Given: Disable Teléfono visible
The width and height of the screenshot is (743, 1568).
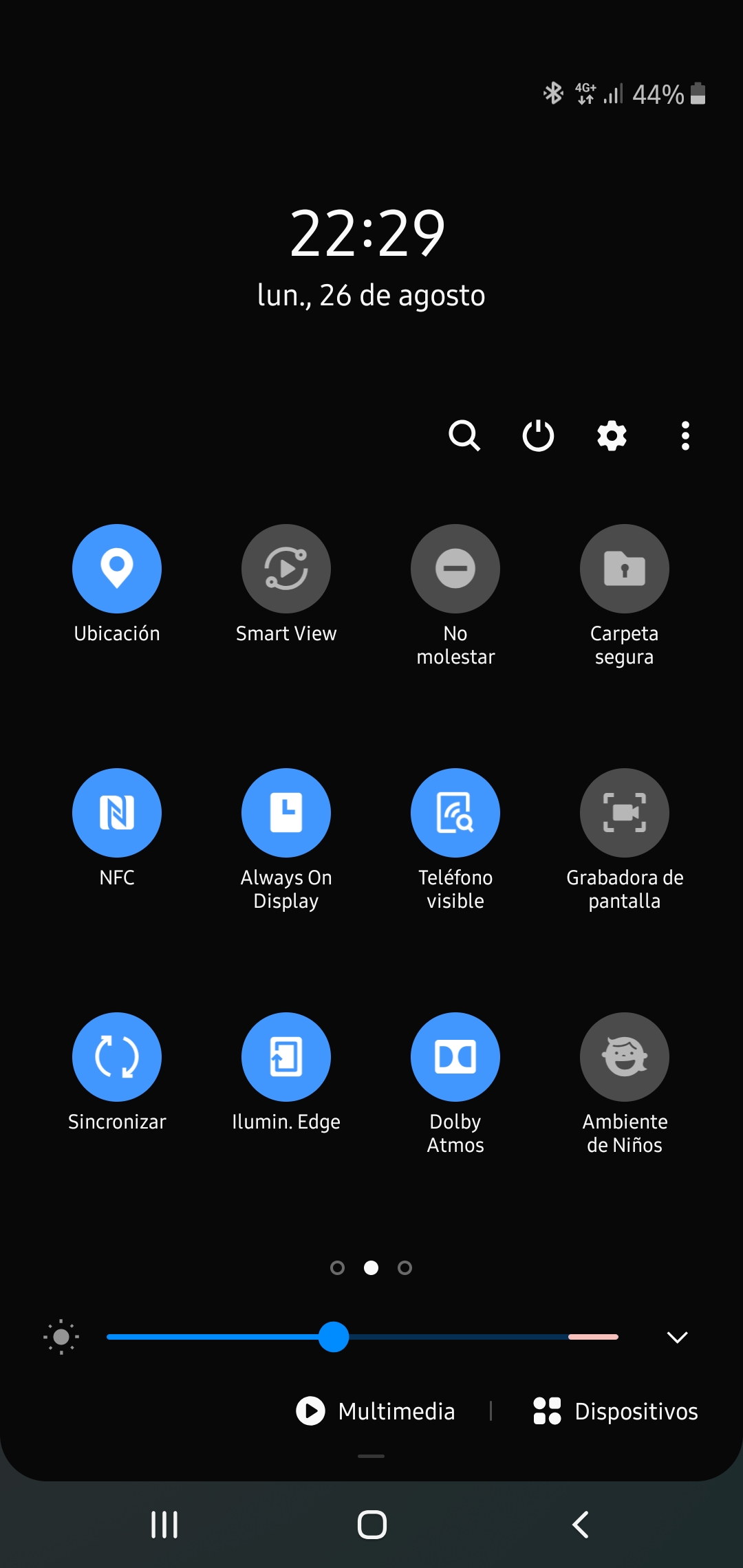Looking at the screenshot, I should [455, 813].
